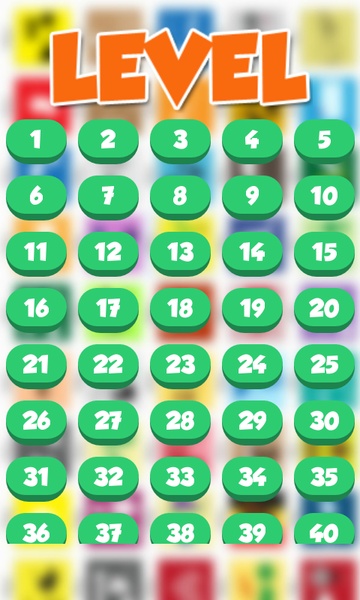Tap the level 10 button
This screenshot has width=360, height=600.
pos(324,197)
